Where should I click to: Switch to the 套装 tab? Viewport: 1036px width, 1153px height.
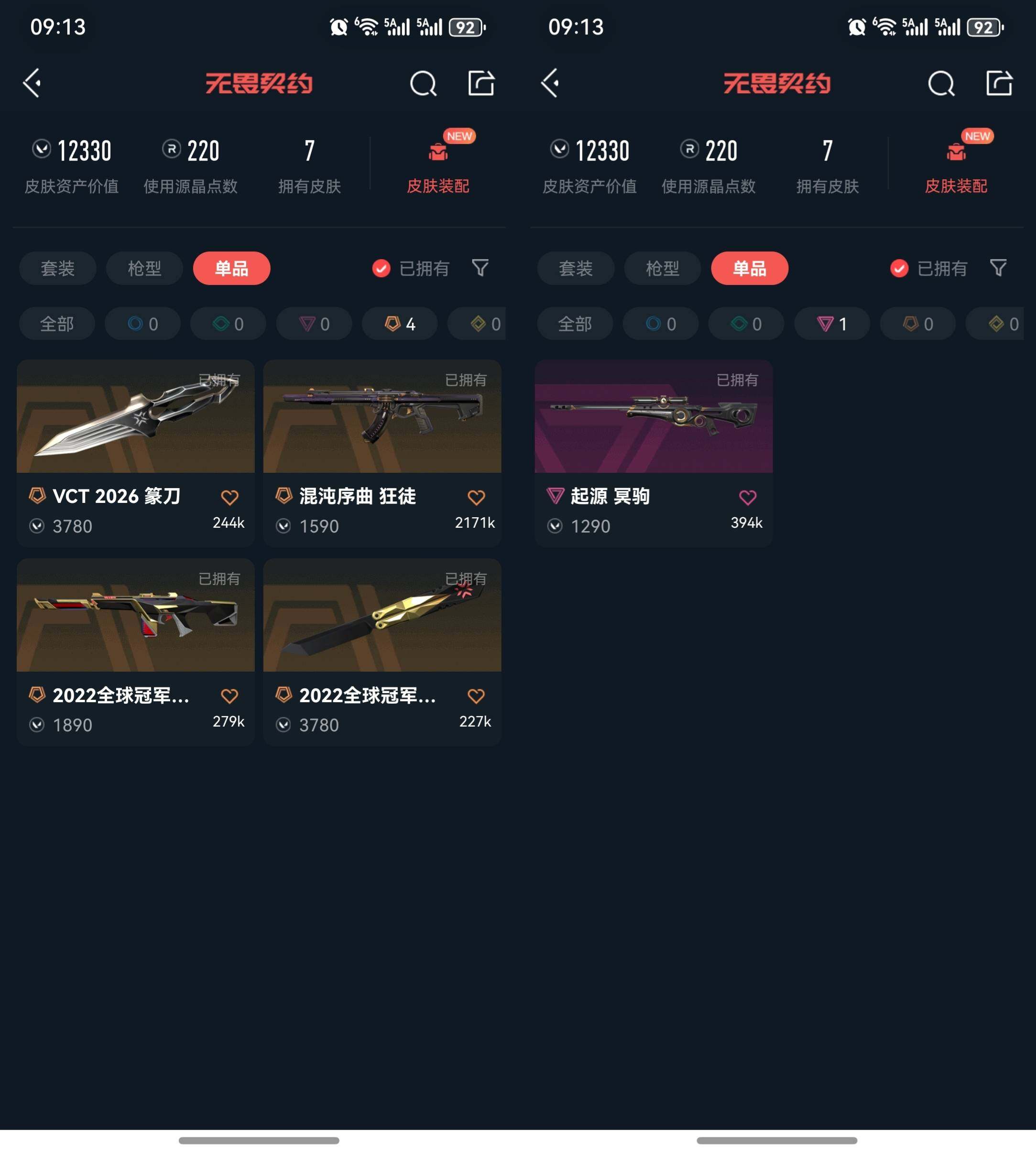(x=57, y=268)
